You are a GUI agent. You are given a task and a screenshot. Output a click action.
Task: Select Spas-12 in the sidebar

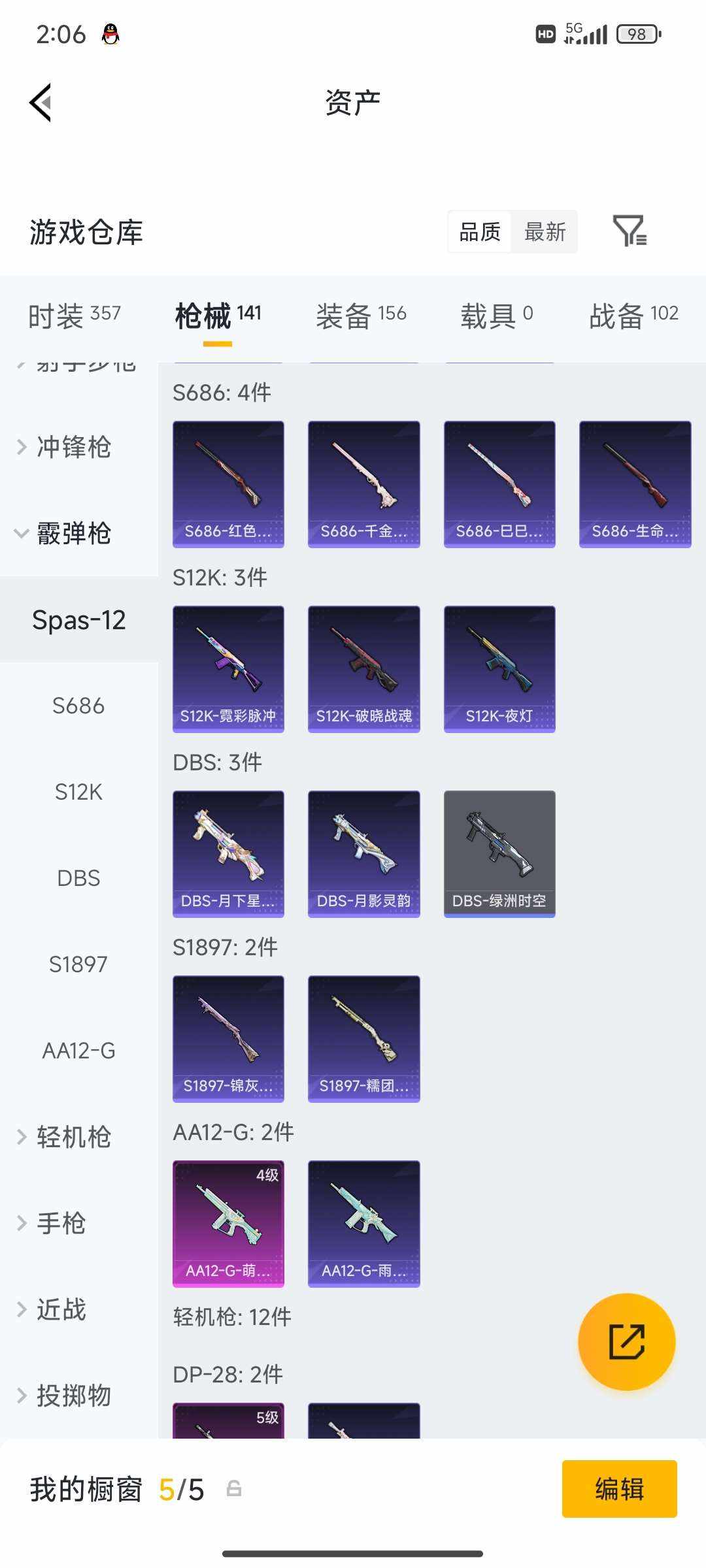click(x=78, y=621)
